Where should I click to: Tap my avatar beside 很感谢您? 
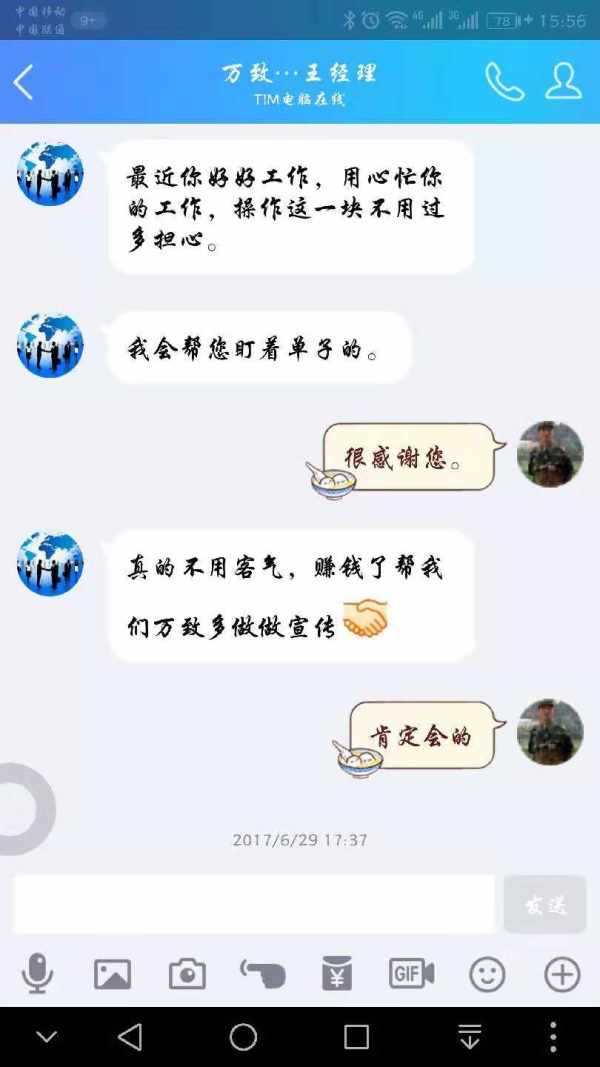tap(549, 454)
